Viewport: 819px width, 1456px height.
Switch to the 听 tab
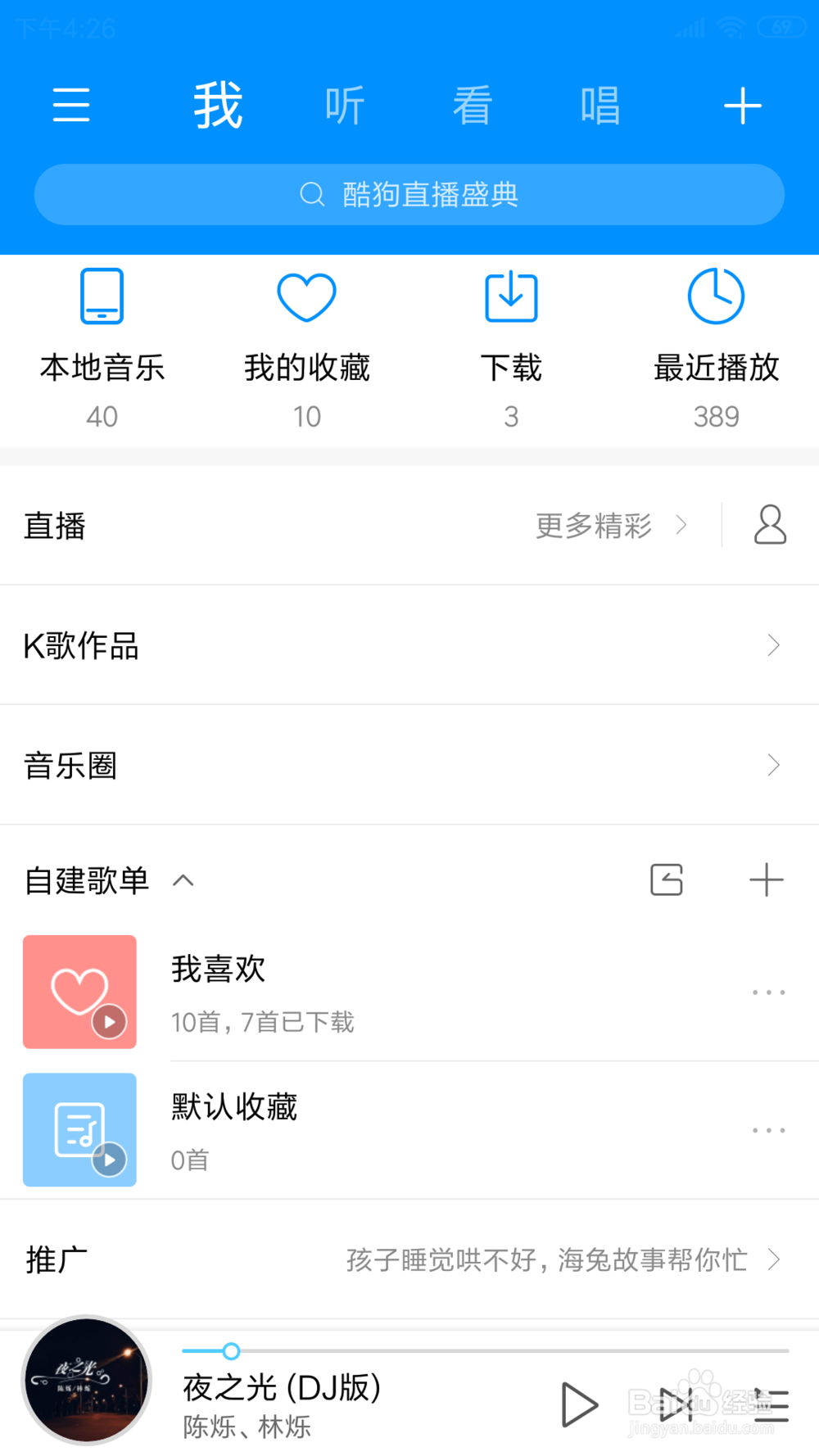(x=345, y=106)
